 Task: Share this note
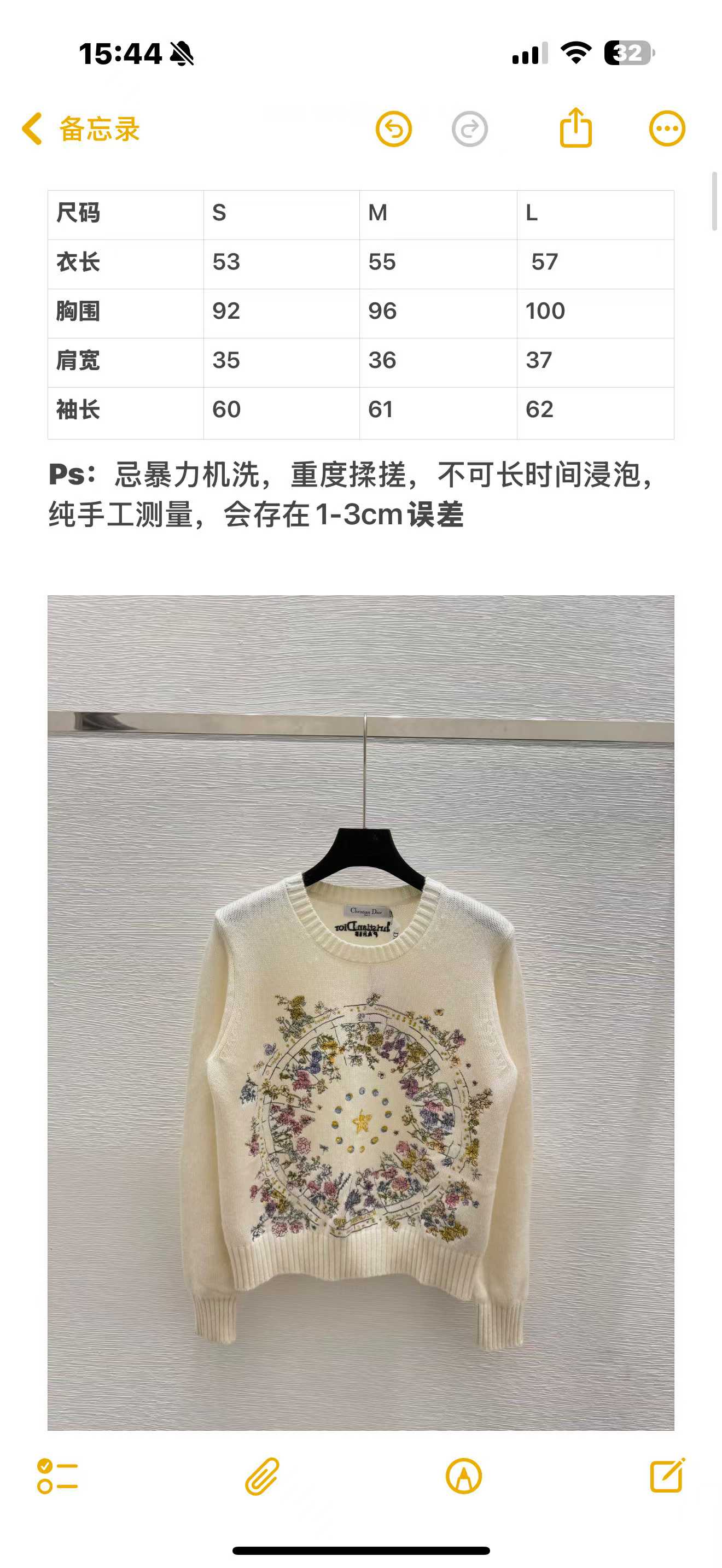pyautogui.click(x=575, y=128)
